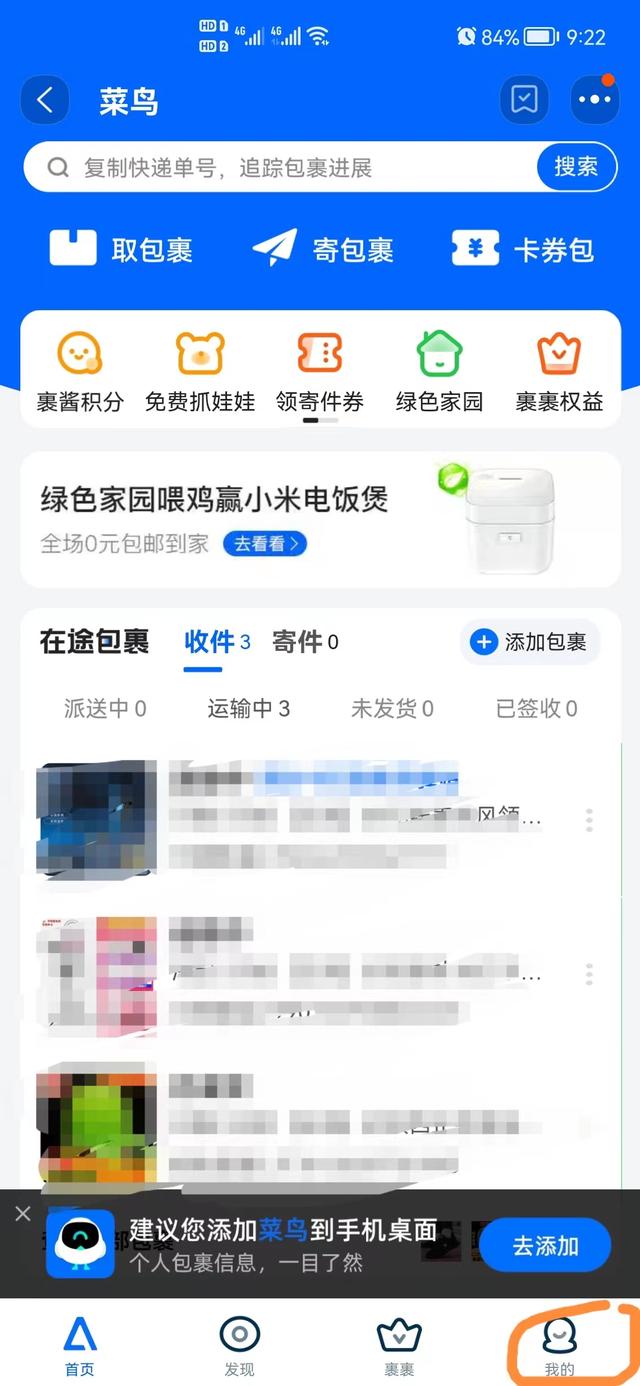Tap the 搜索 button

[576, 167]
